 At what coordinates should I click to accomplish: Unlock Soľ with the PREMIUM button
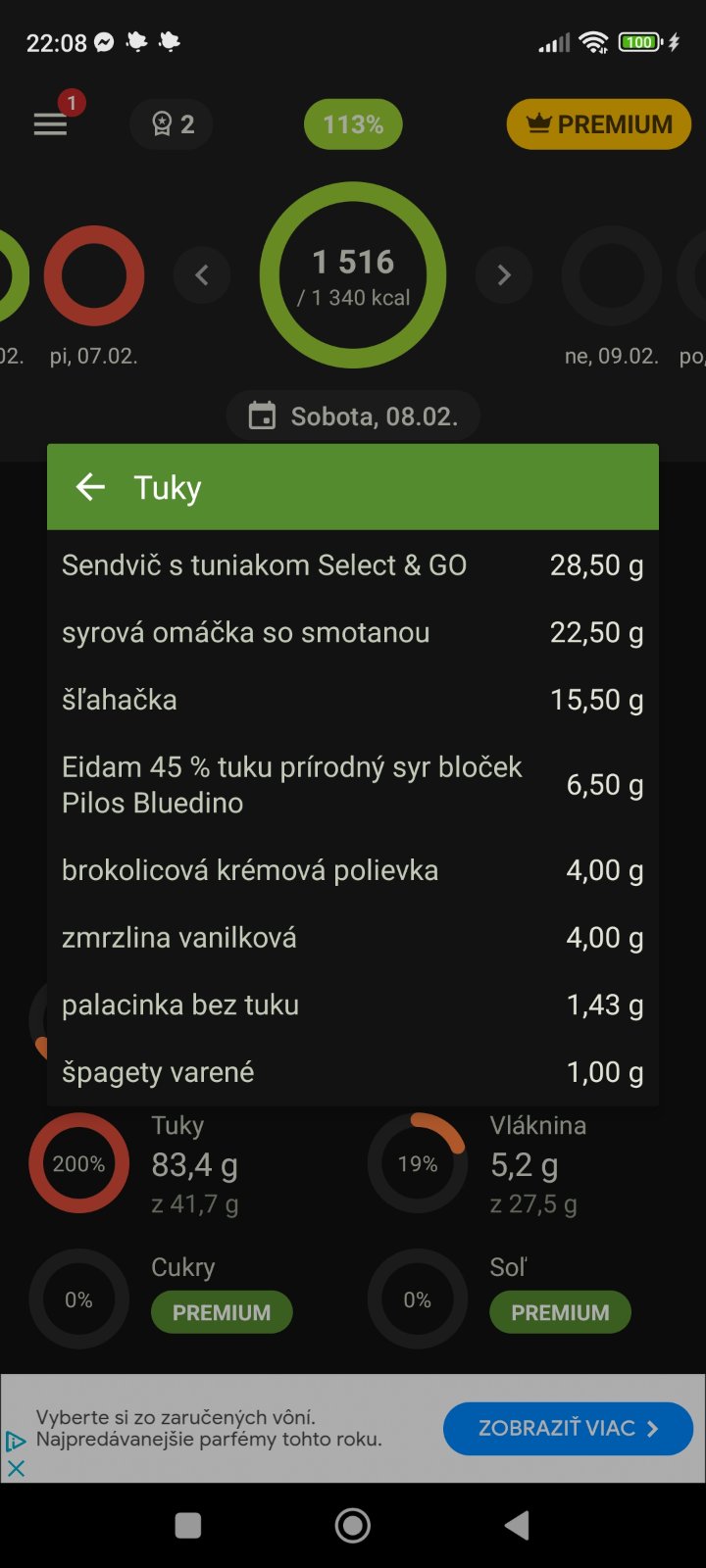(x=560, y=1312)
